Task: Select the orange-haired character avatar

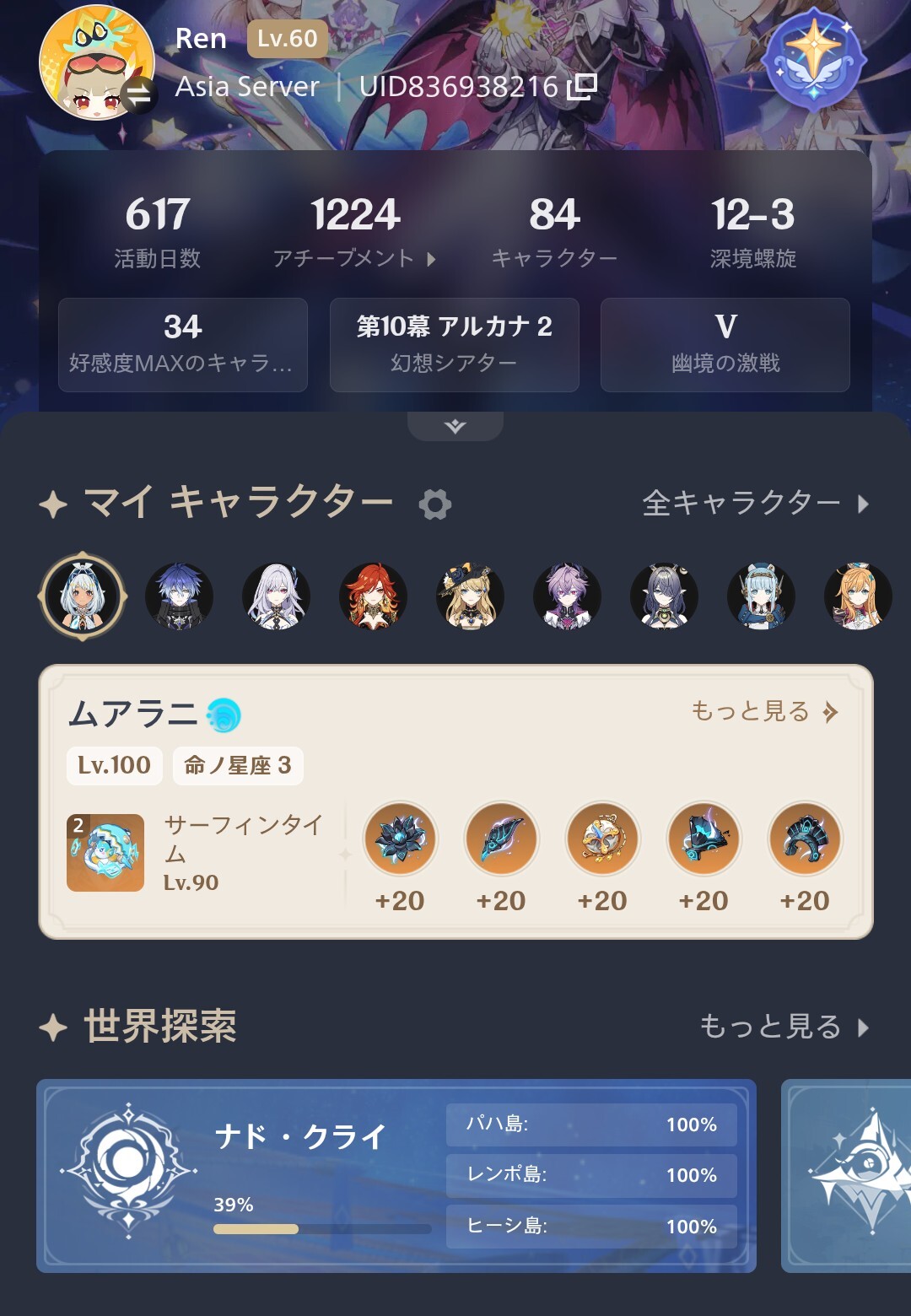Action: (x=858, y=596)
